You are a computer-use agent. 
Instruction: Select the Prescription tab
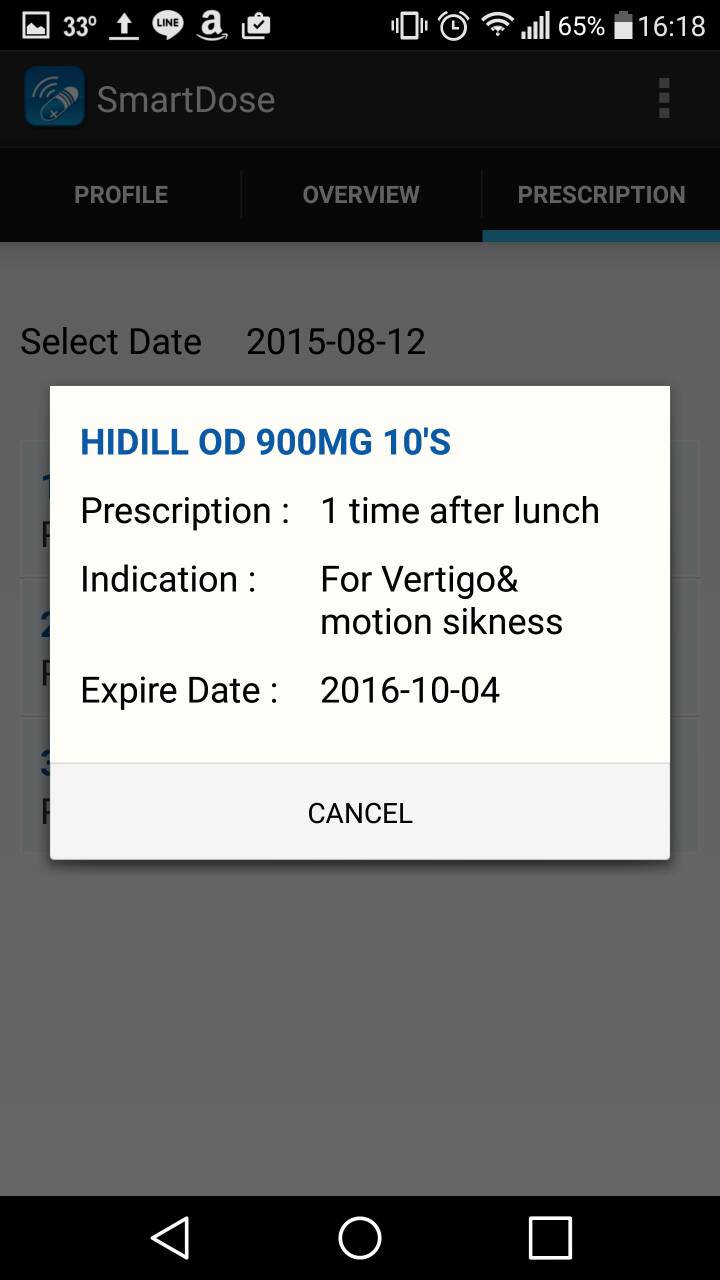click(601, 195)
